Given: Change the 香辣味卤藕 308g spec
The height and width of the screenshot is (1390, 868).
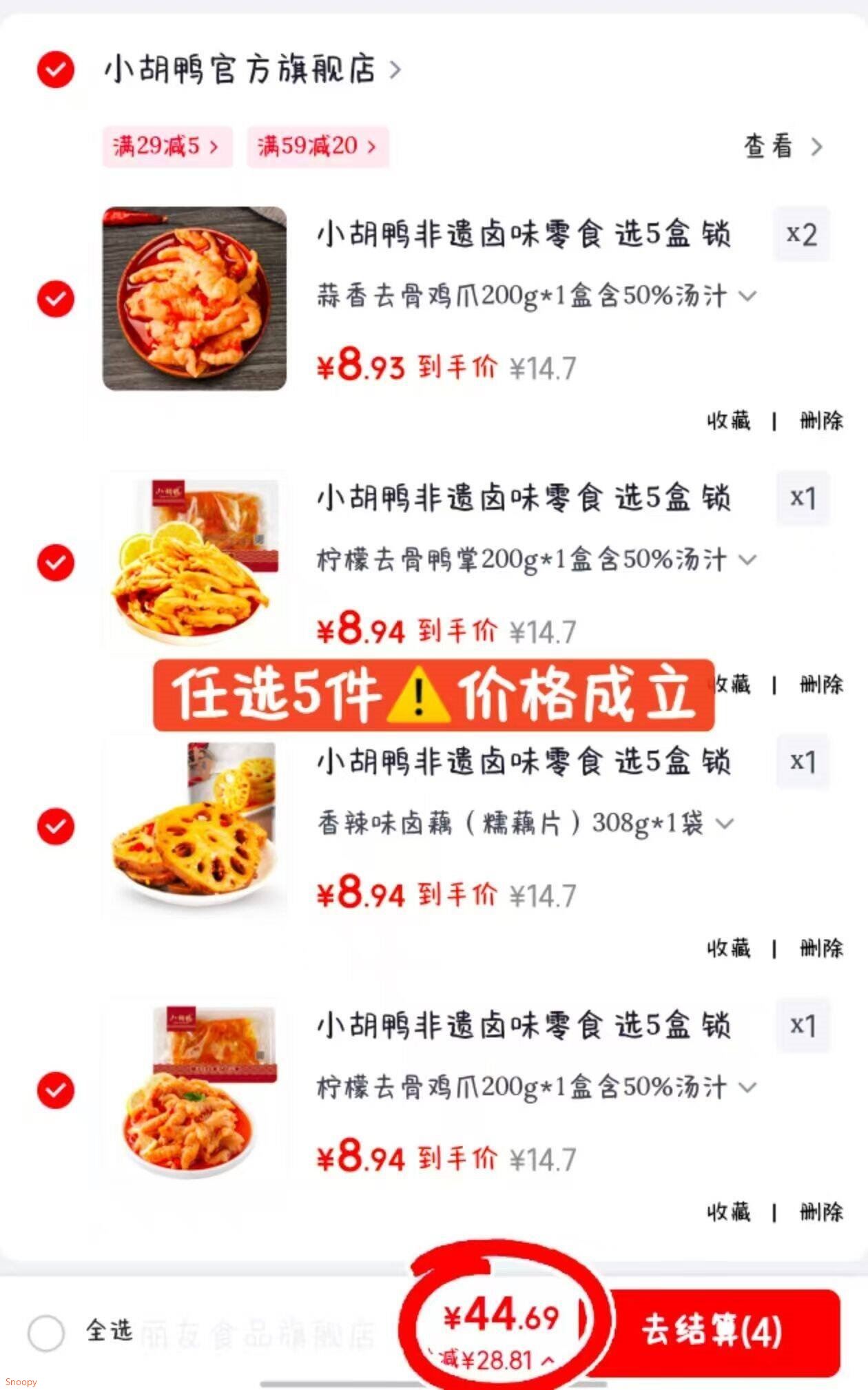Looking at the screenshot, I should point(525,823).
